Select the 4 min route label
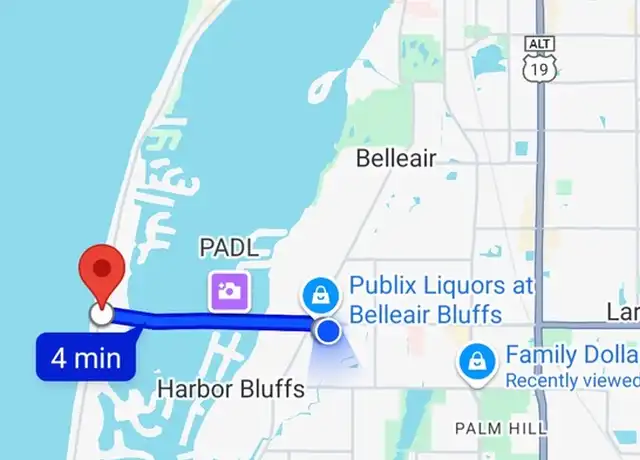Viewport: 640px width, 460px height. [85, 357]
